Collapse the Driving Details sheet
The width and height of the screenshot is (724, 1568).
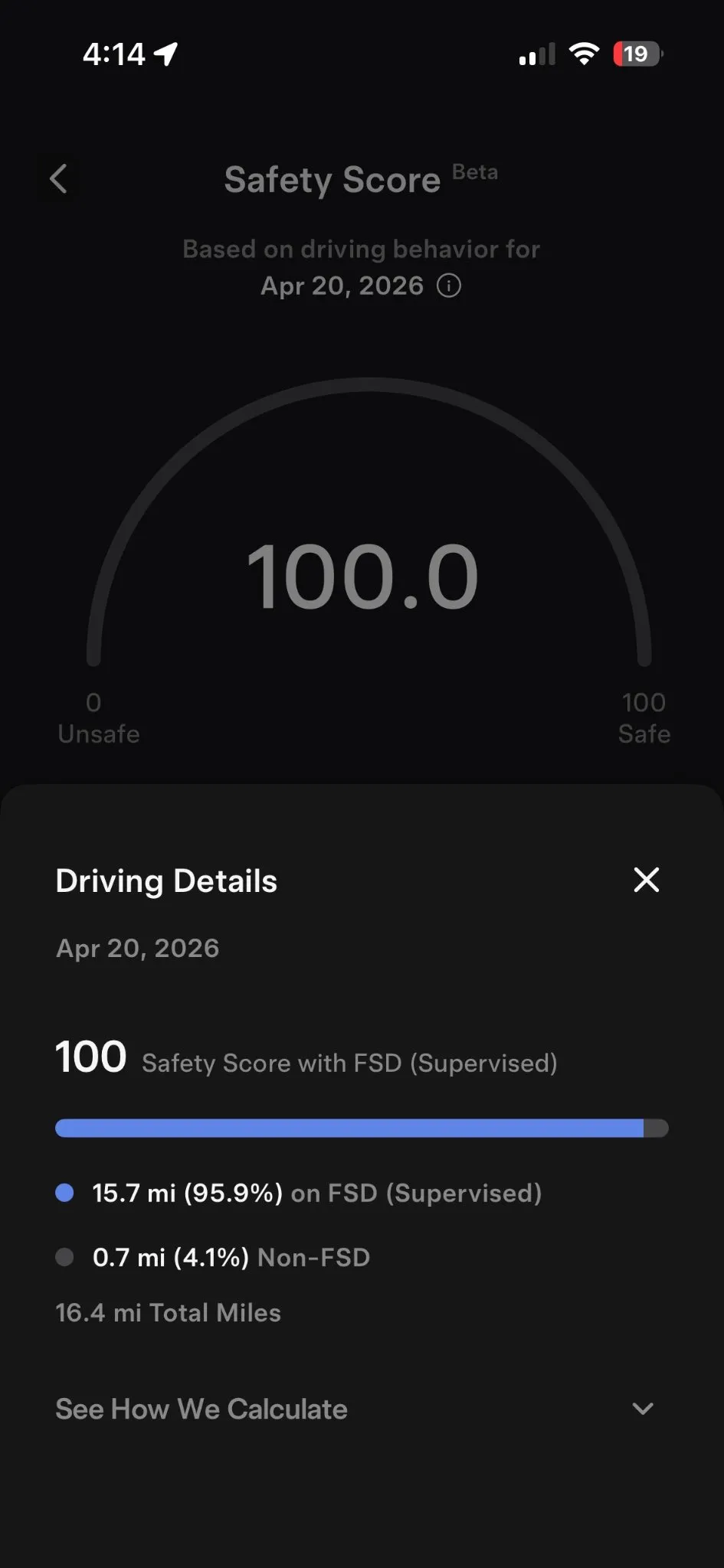[x=646, y=880]
